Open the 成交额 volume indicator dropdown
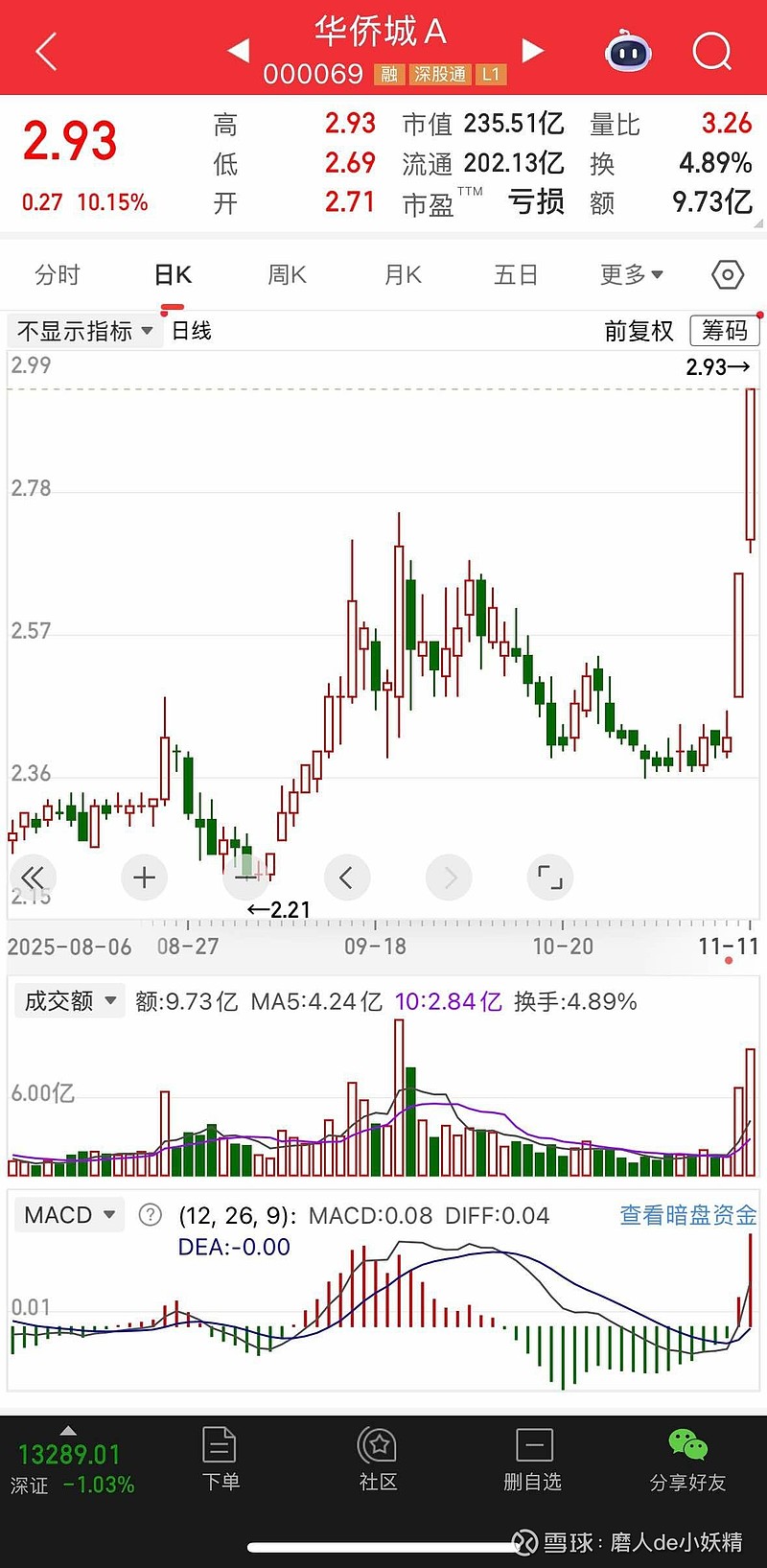The image size is (767, 1568). click(x=69, y=1000)
